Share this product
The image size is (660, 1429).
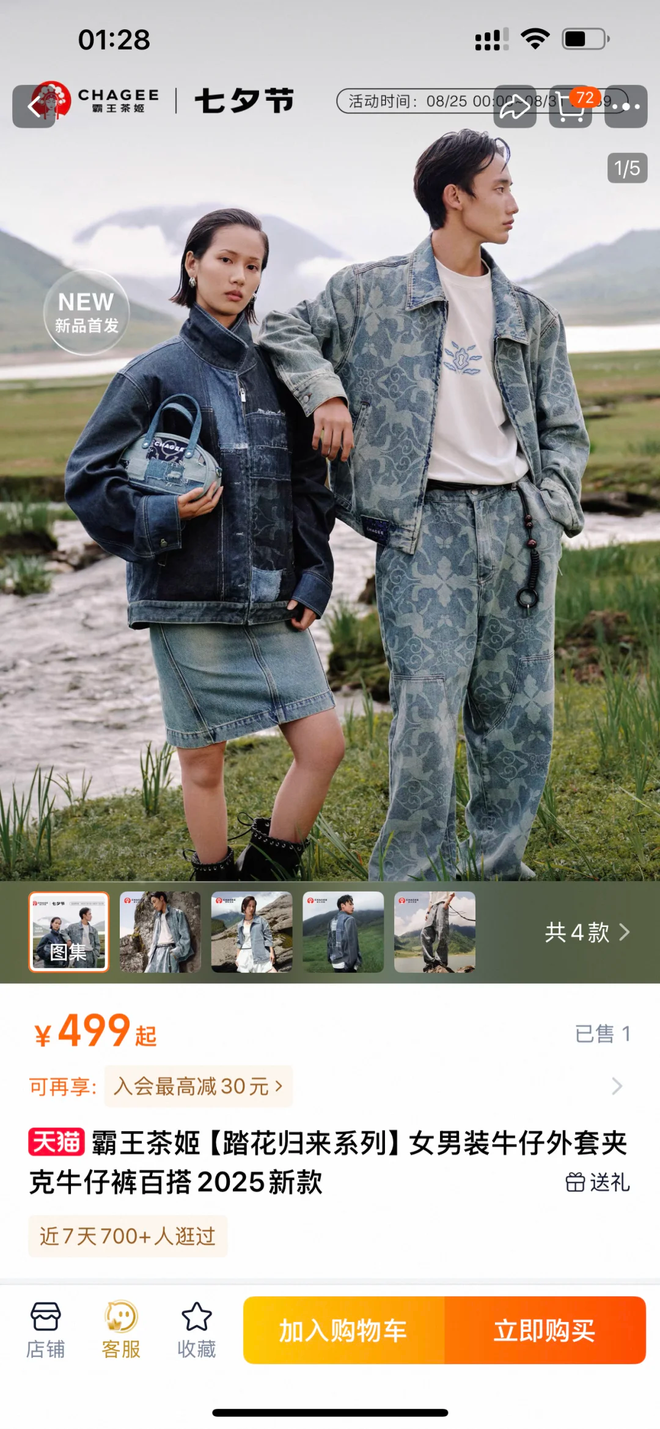[x=515, y=107]
